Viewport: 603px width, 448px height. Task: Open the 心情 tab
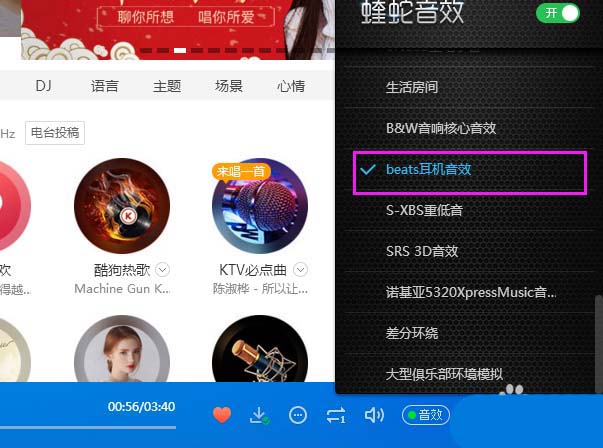pos(291,86)
